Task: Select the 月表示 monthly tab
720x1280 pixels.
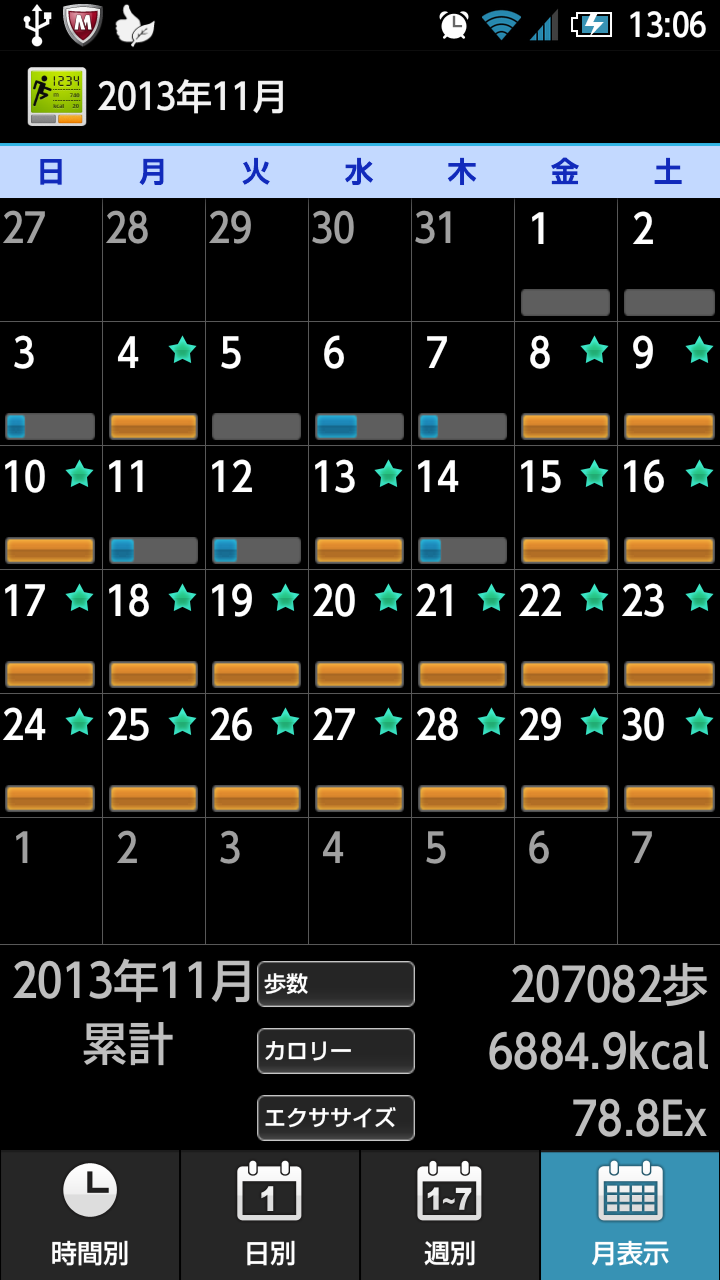Action: pyautogui.click(x=630, y=1215)
